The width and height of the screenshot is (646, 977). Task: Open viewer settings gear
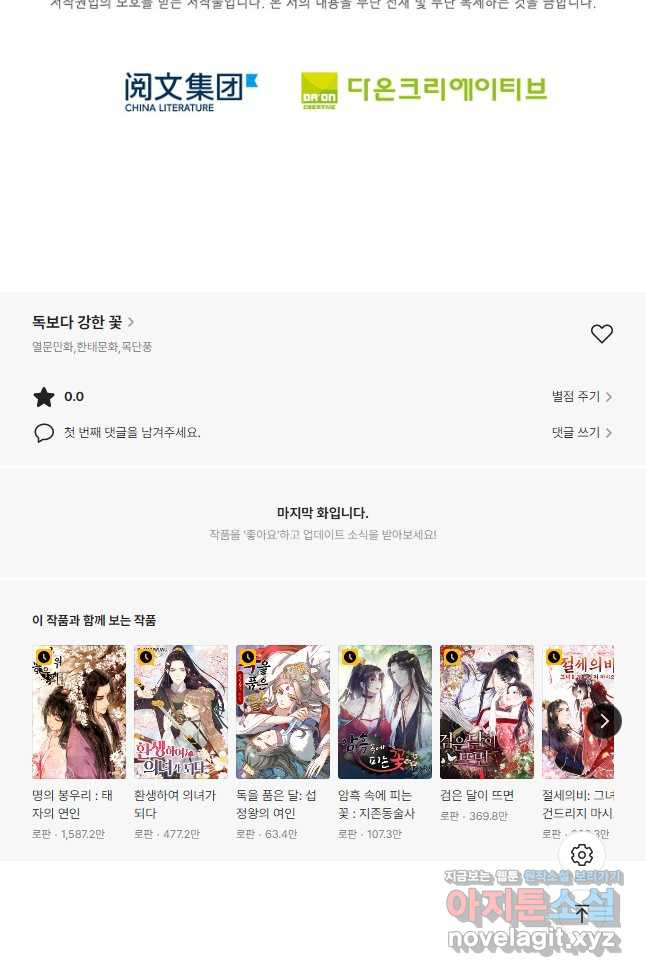tap(582, 855)
